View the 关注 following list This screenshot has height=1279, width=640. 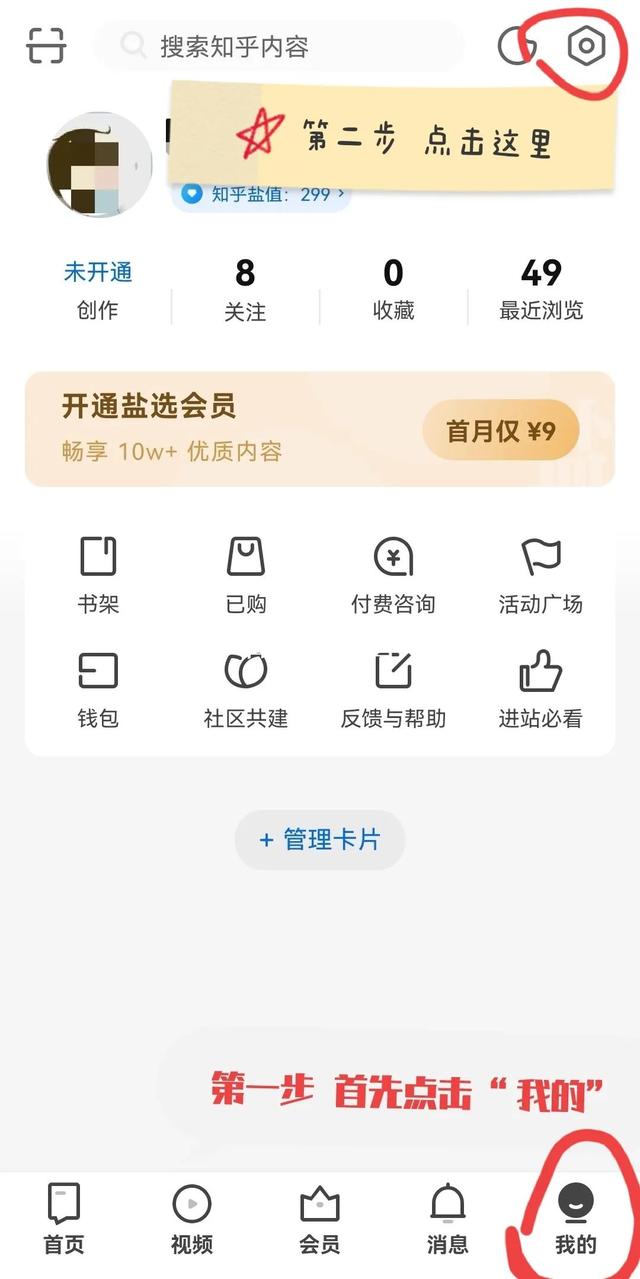(x=245, y=289)
